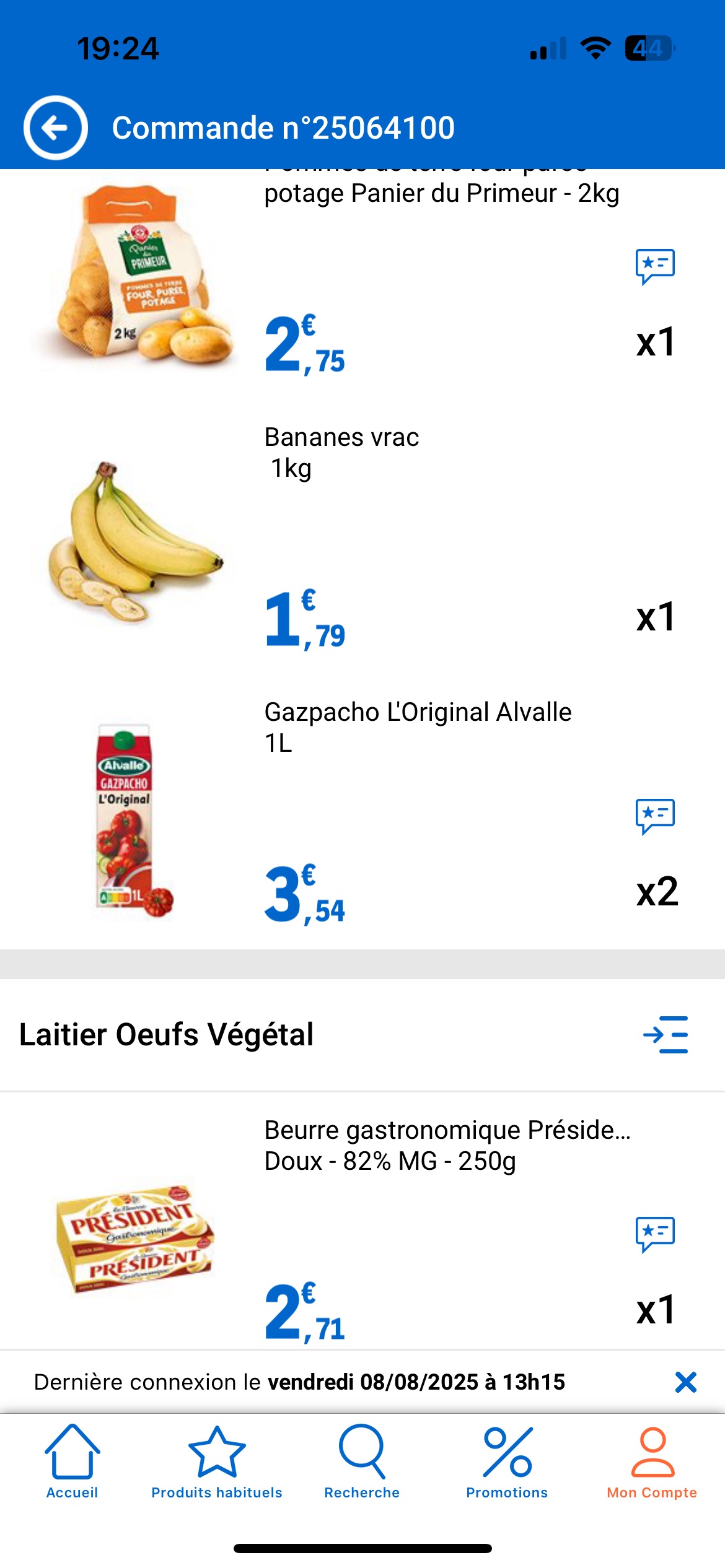Open the Gazpacho L'Original Alvalle product

point(362,812)
